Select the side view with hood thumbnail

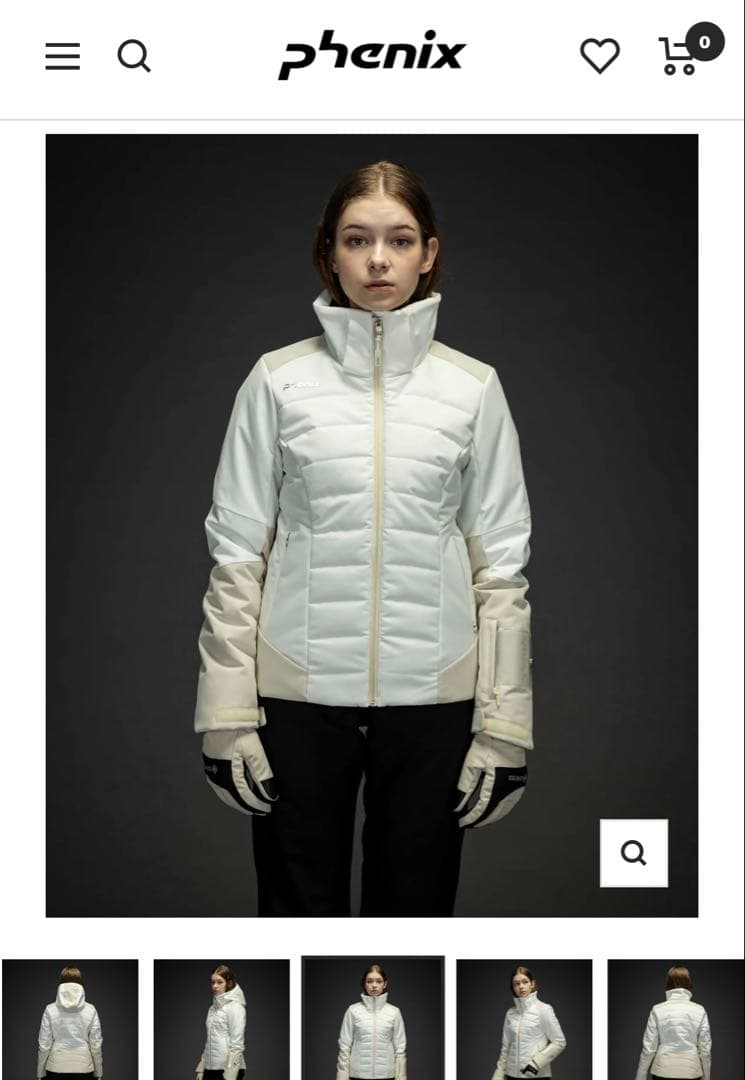pyautogui.click(x=221, y=1018)
